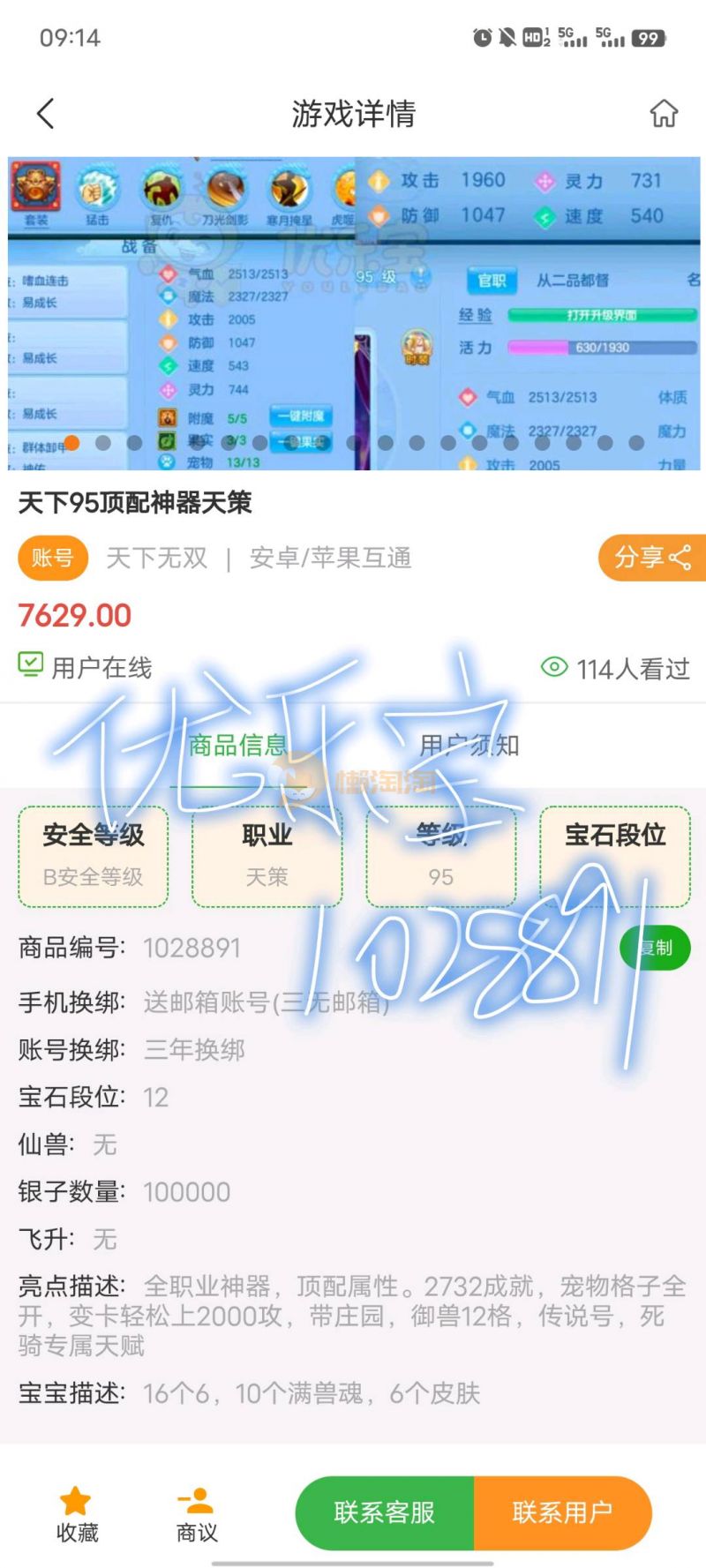Go back using the arrow
The width and height of the screenshot is (706, 1568).
(46, 114)
